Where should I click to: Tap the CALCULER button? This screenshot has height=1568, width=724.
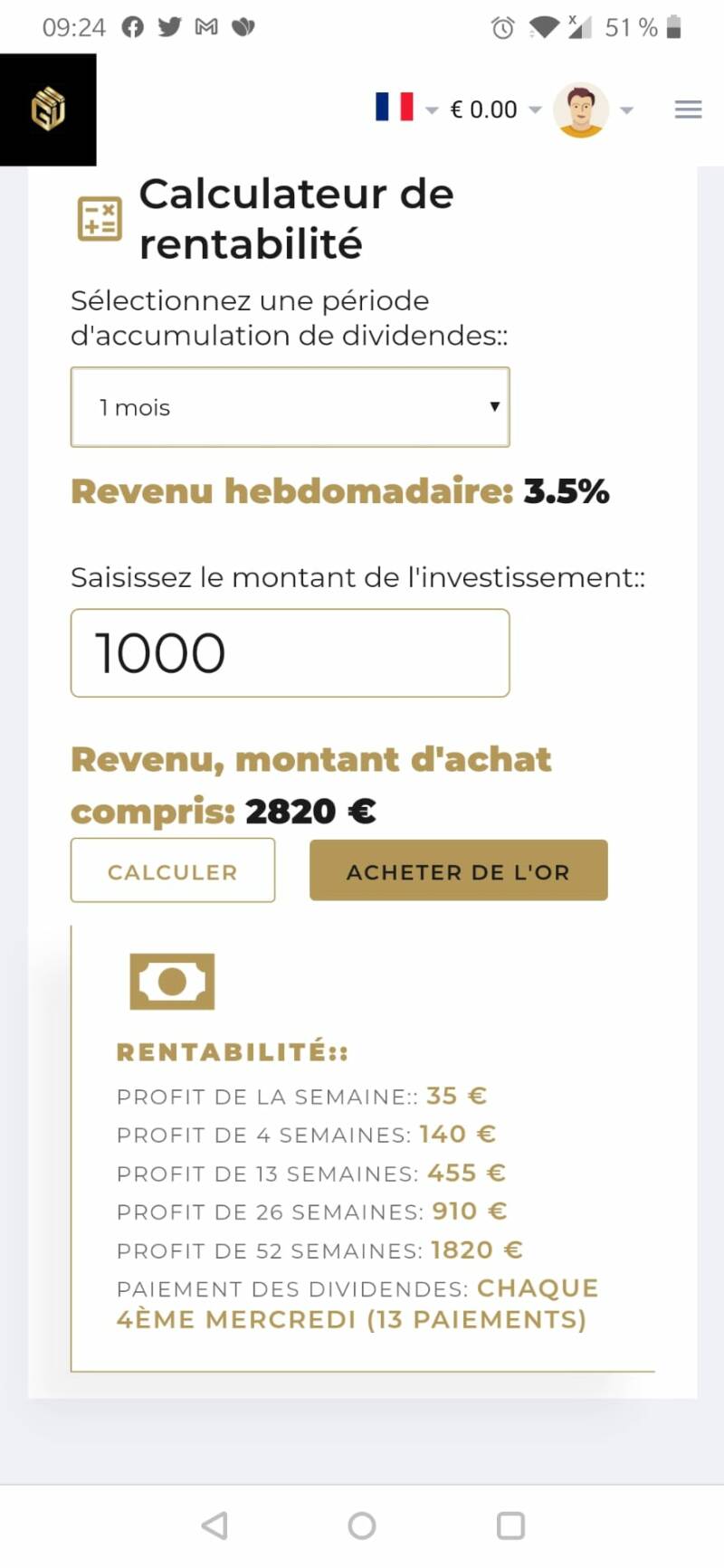(173, 870)
